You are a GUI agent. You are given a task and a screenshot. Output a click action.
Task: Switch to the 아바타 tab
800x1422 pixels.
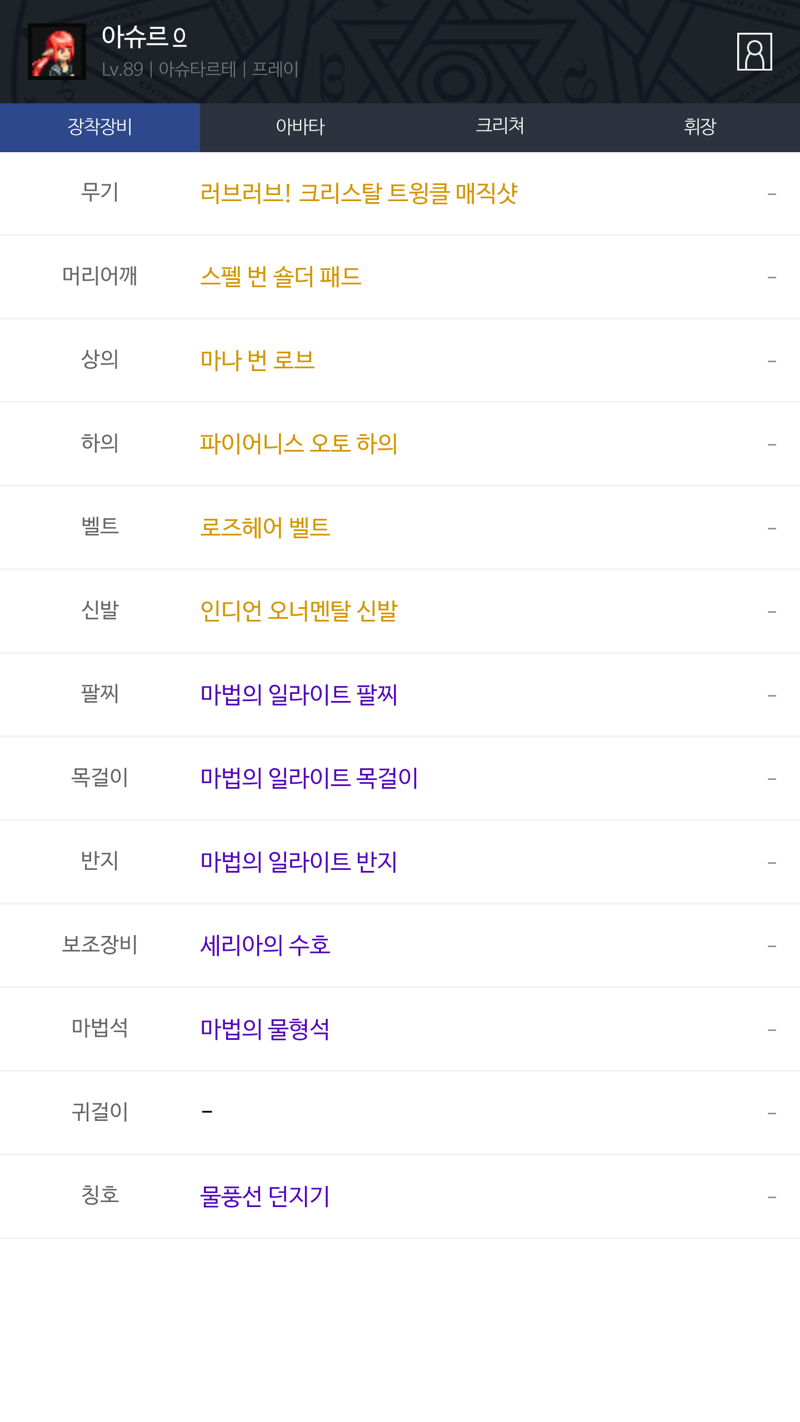[x=300, y=127]
